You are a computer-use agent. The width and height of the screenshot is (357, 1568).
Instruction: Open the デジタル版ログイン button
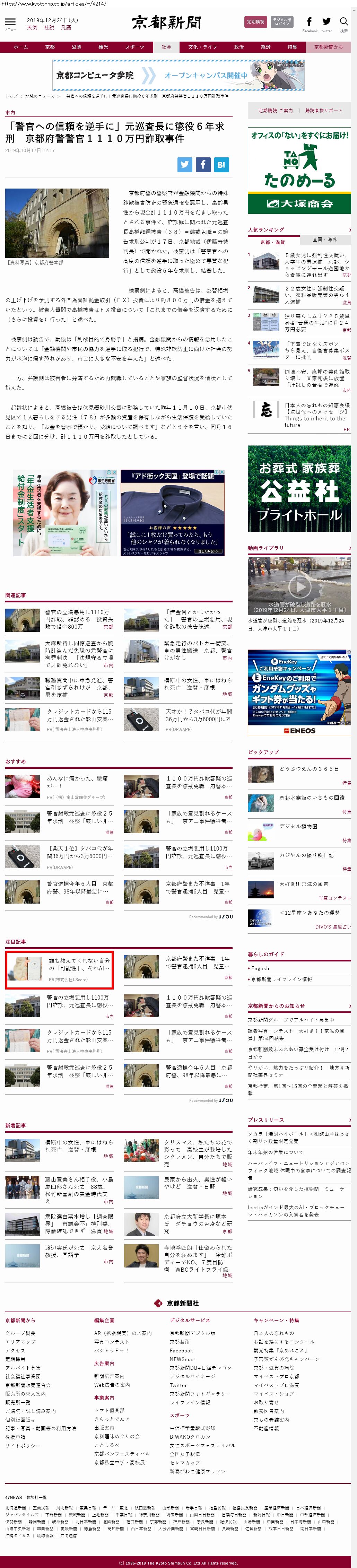(282, 22)
